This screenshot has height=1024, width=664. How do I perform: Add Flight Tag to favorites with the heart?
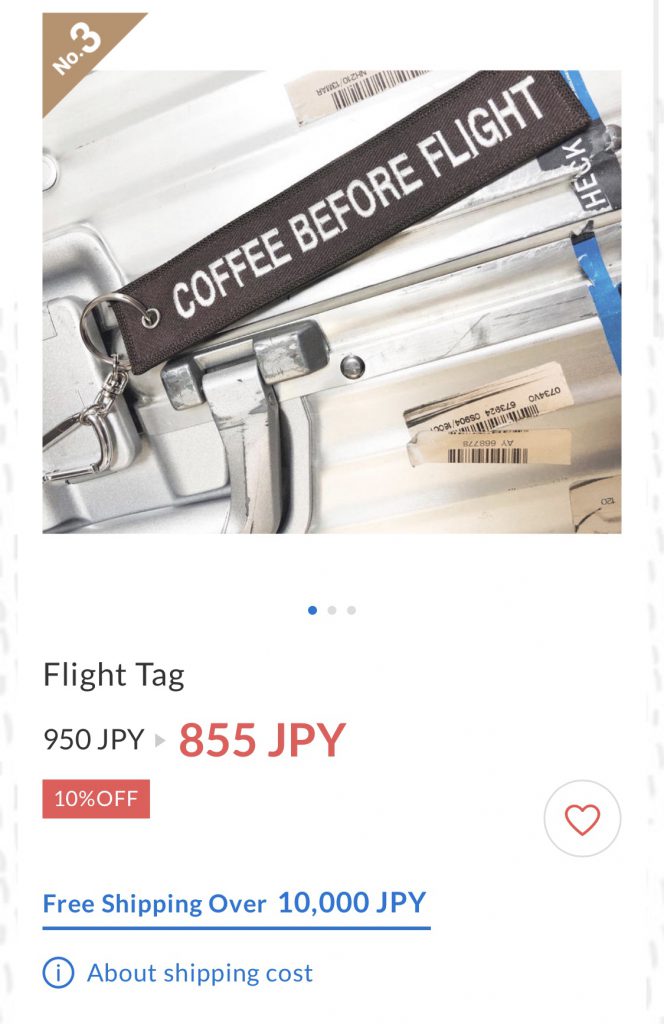(x=582, y=820)
